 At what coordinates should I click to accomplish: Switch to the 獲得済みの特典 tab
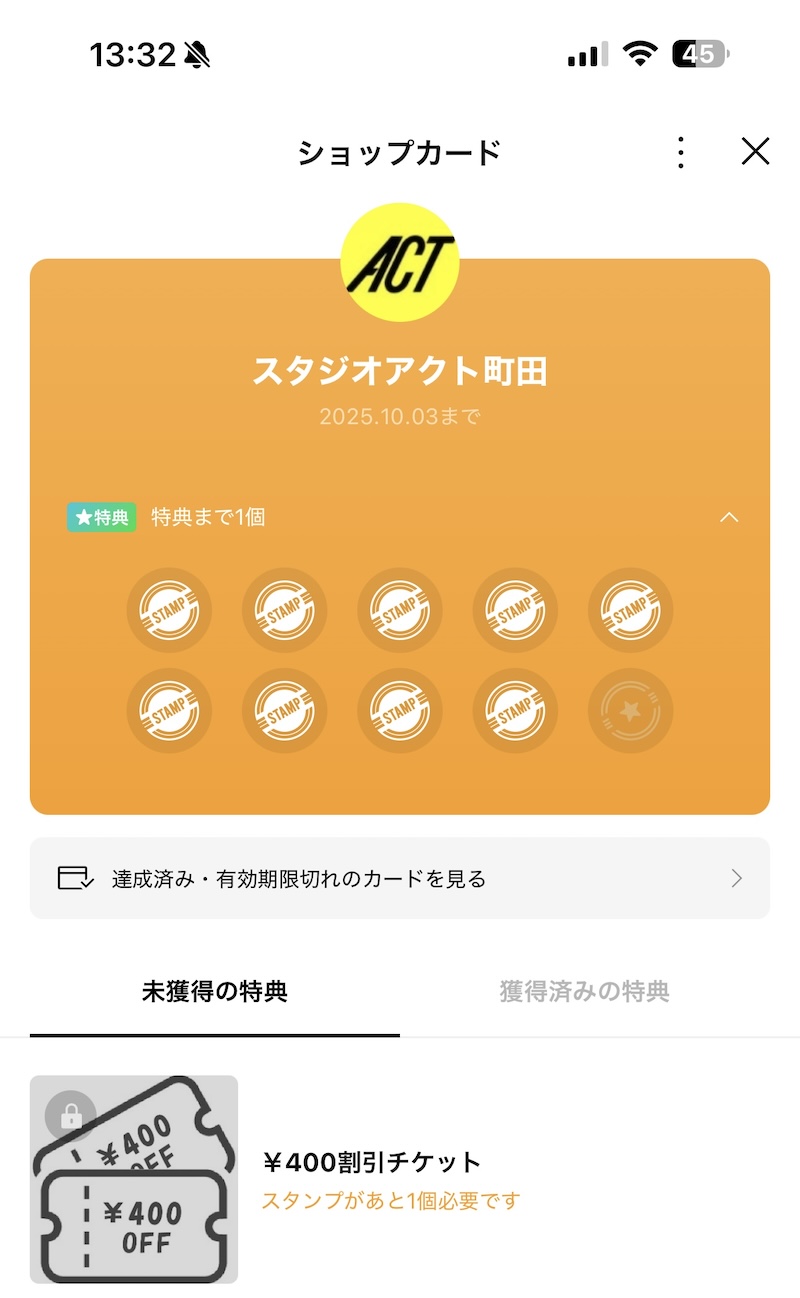pos(584,991)
